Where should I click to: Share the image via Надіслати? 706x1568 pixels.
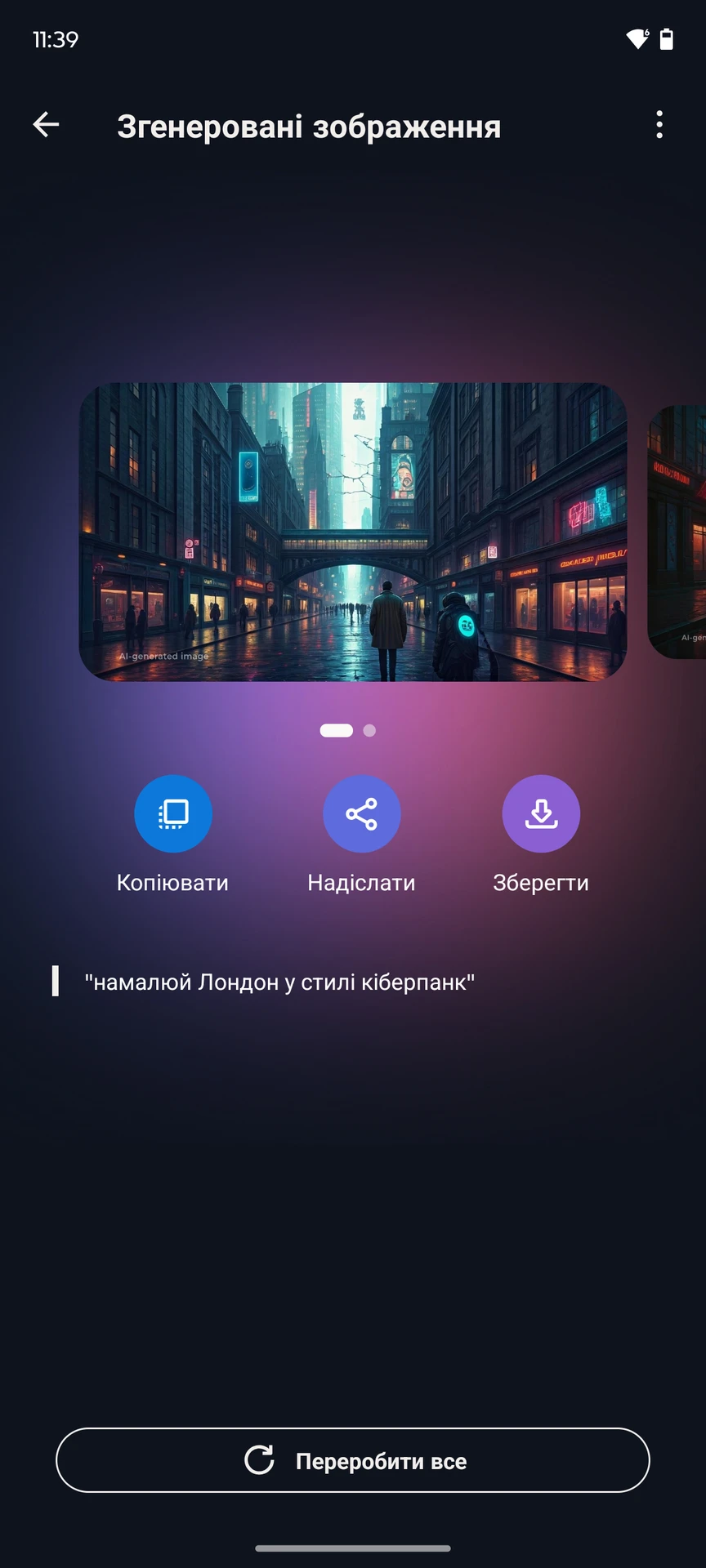(x=361, y=814)
